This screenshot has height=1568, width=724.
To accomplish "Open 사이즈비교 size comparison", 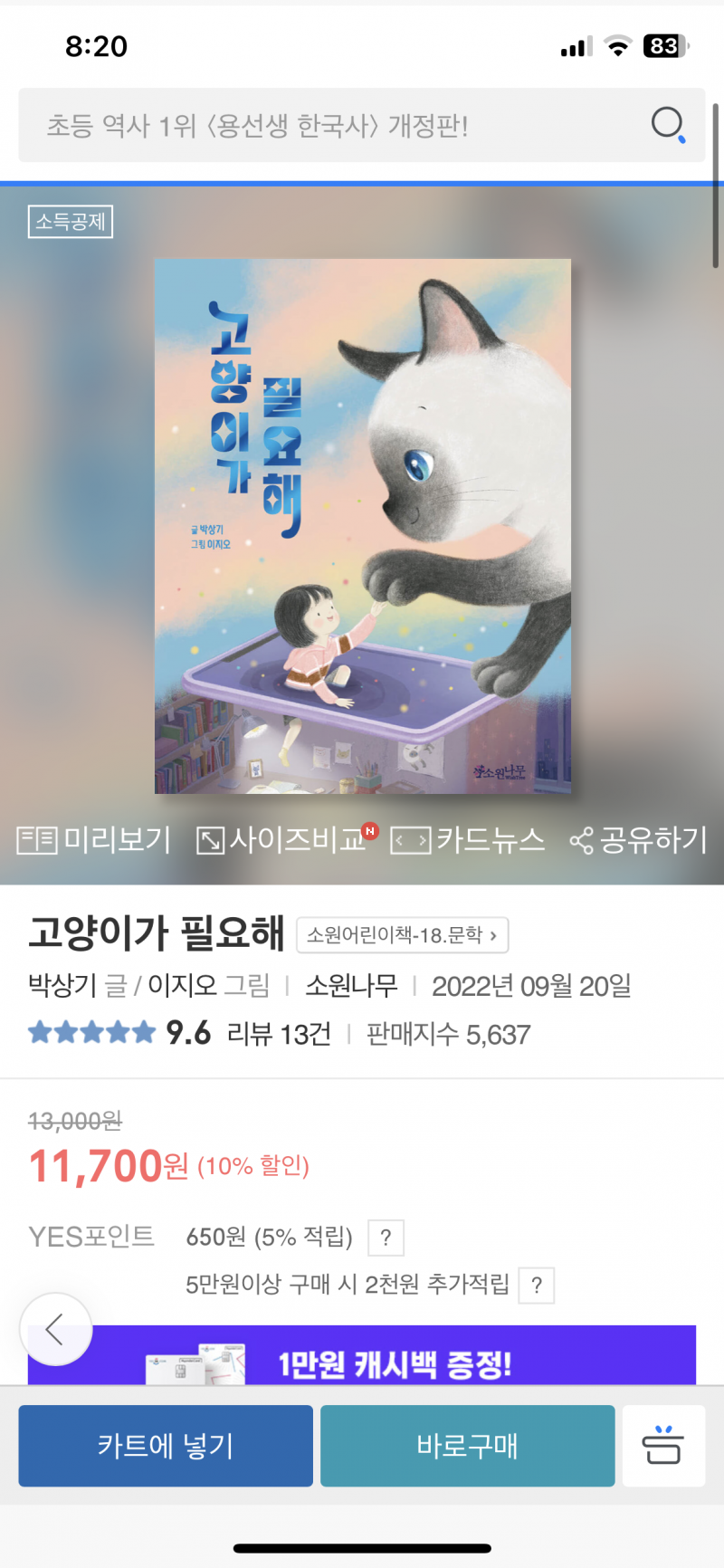I will [284, 840].
